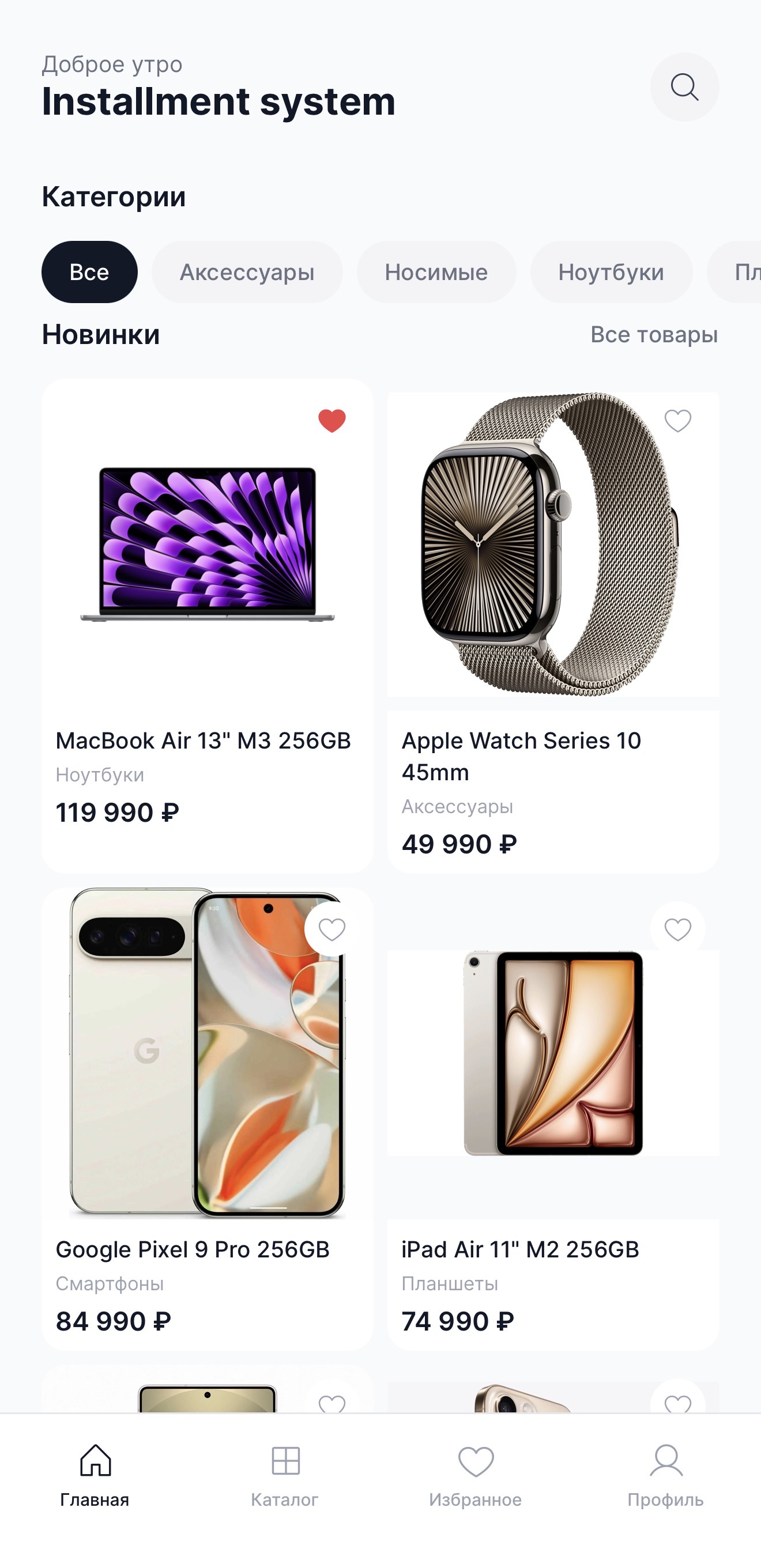The width and height of the screenshot is (761, 1568).
Task: Choose the Носимые category chip
Action: 436,272
